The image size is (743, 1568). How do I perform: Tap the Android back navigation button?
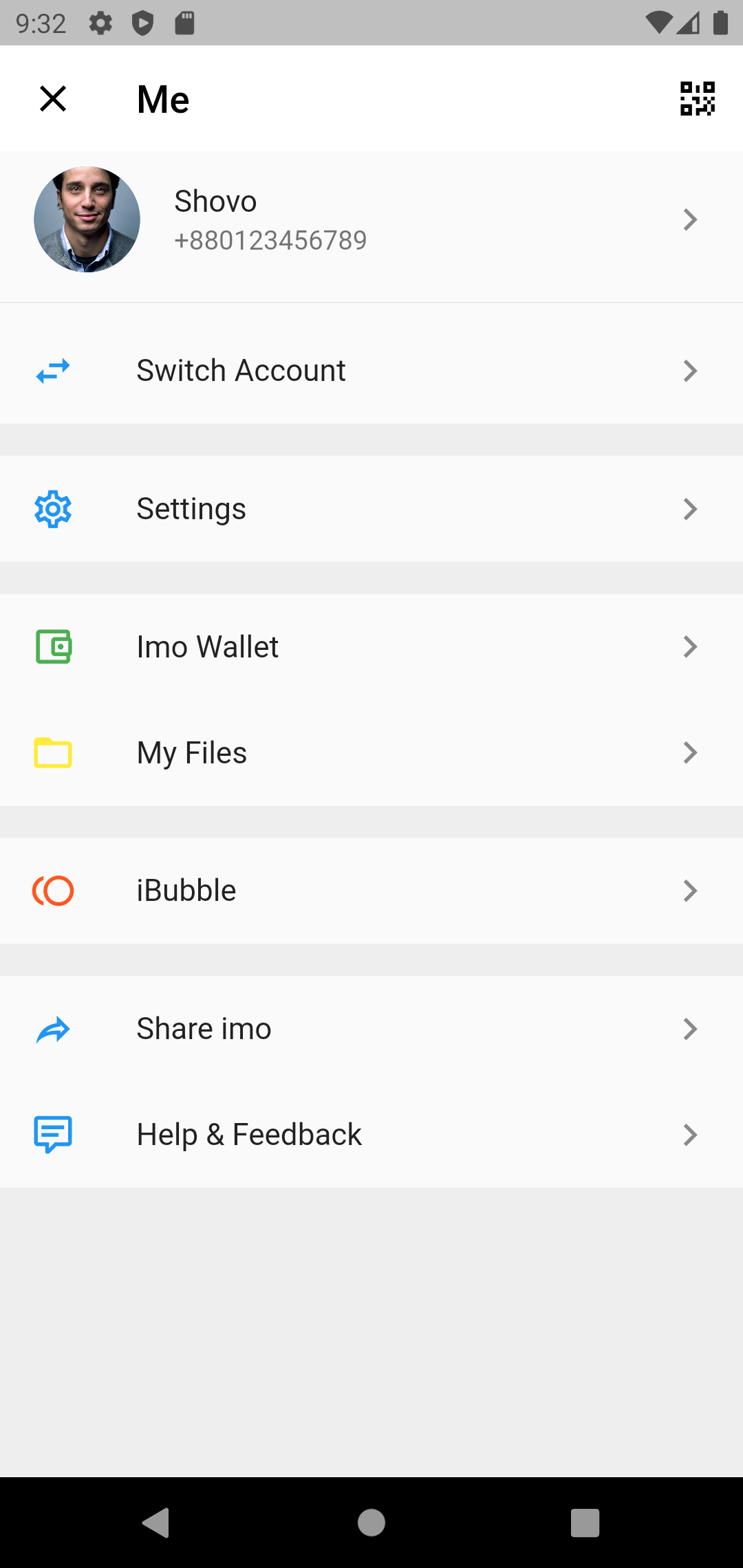coord(157,1522)
